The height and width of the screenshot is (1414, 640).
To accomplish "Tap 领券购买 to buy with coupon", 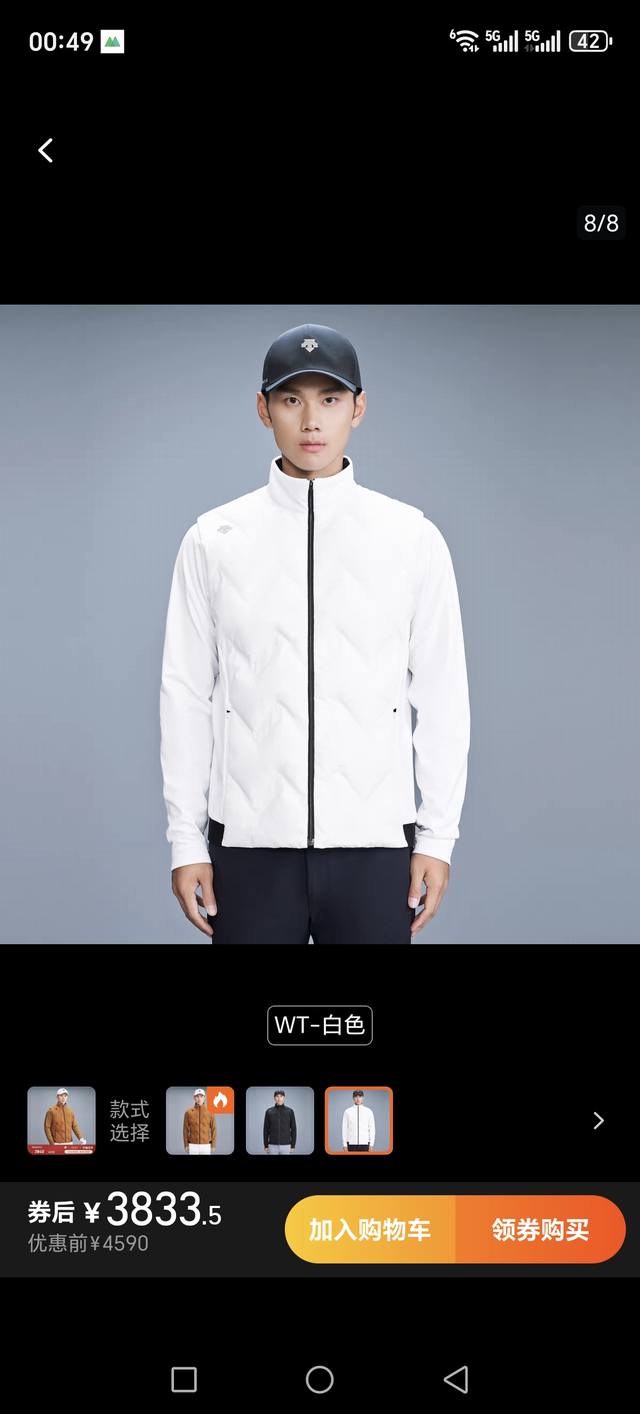I will (x=540, y=1229).
